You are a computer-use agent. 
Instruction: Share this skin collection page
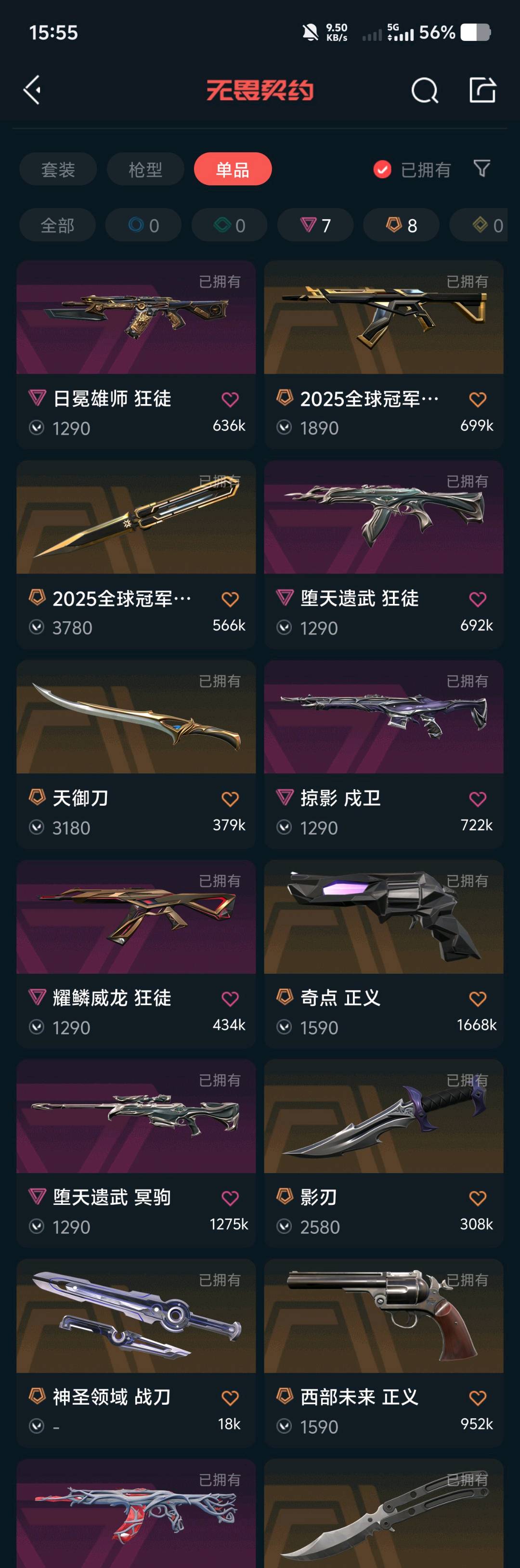[482, 91]
